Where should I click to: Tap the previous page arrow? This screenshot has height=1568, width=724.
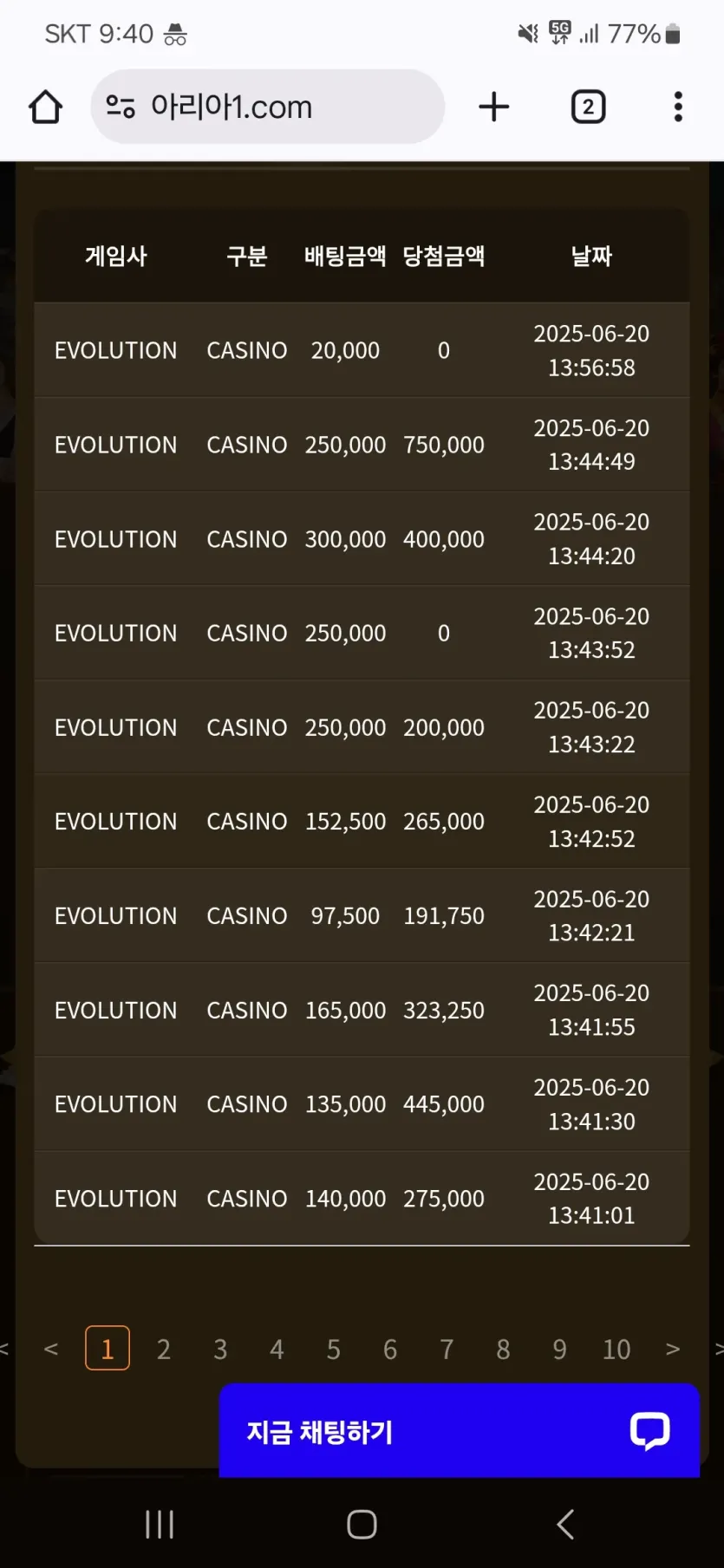tap(51, 1349)
